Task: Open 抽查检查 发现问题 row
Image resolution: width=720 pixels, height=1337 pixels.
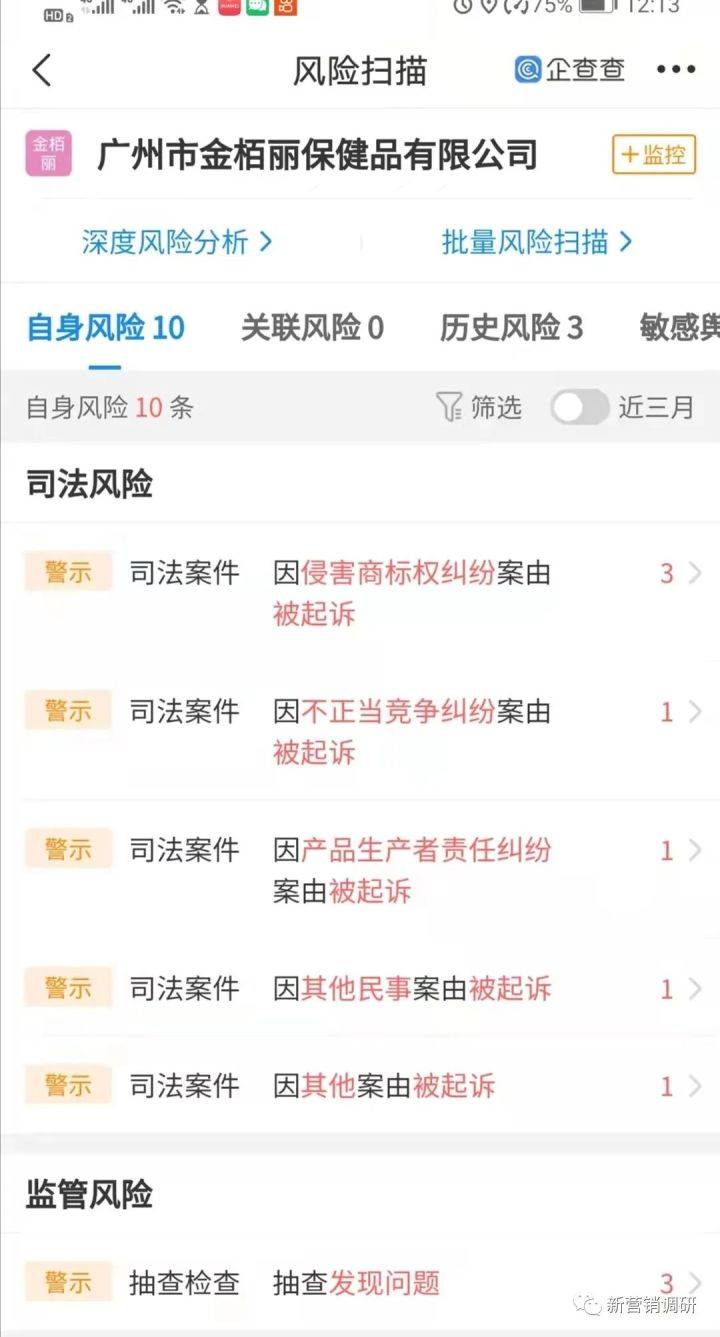Action: (x=360, y=1283)
